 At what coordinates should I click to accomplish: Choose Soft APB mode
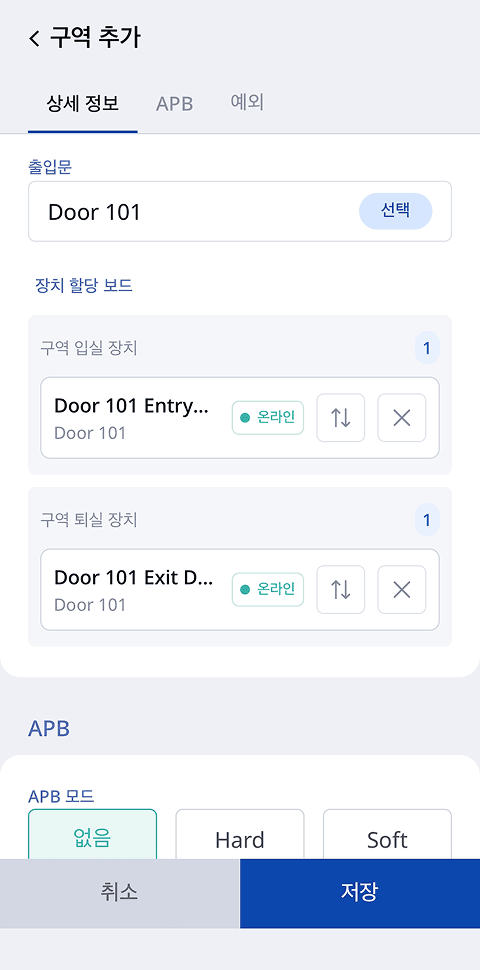[x=387, y=835]
